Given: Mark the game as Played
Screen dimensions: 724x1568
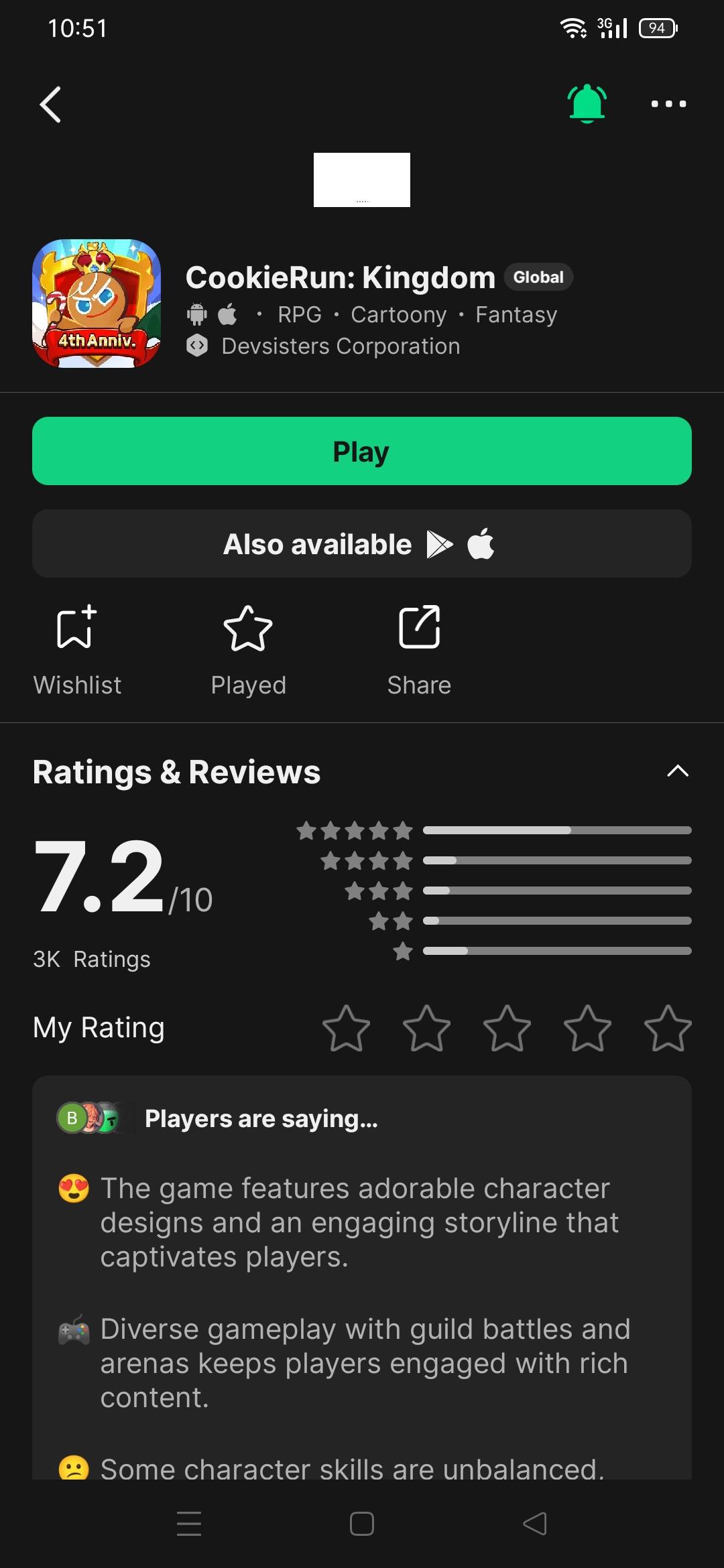Looking at the screenshot, I should click(248, 650).
